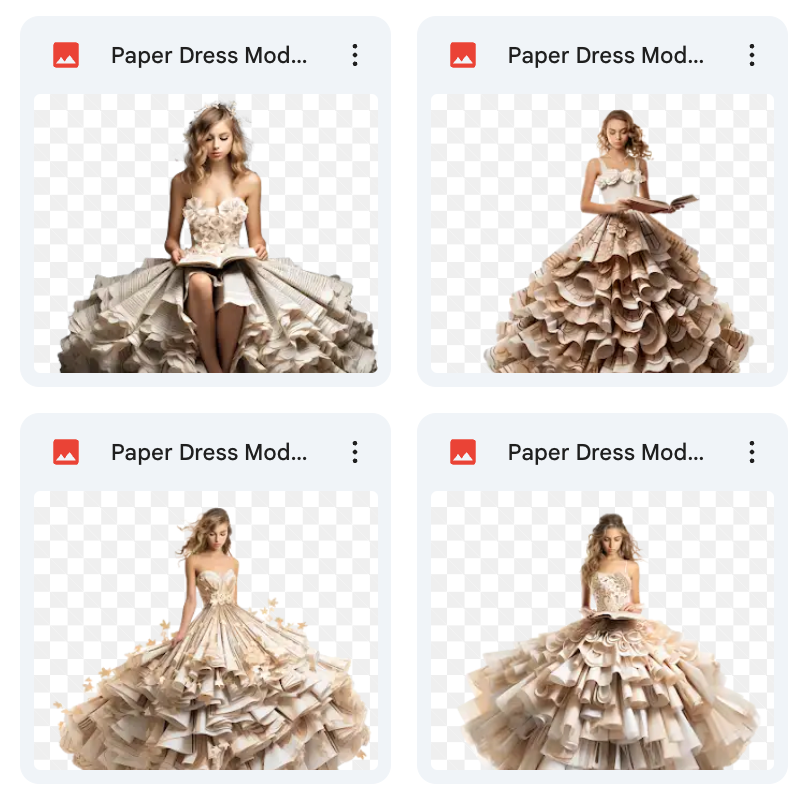Screen dimensions: 800x794
Task: Open more options for the raised-book model file
Action: 752,56
